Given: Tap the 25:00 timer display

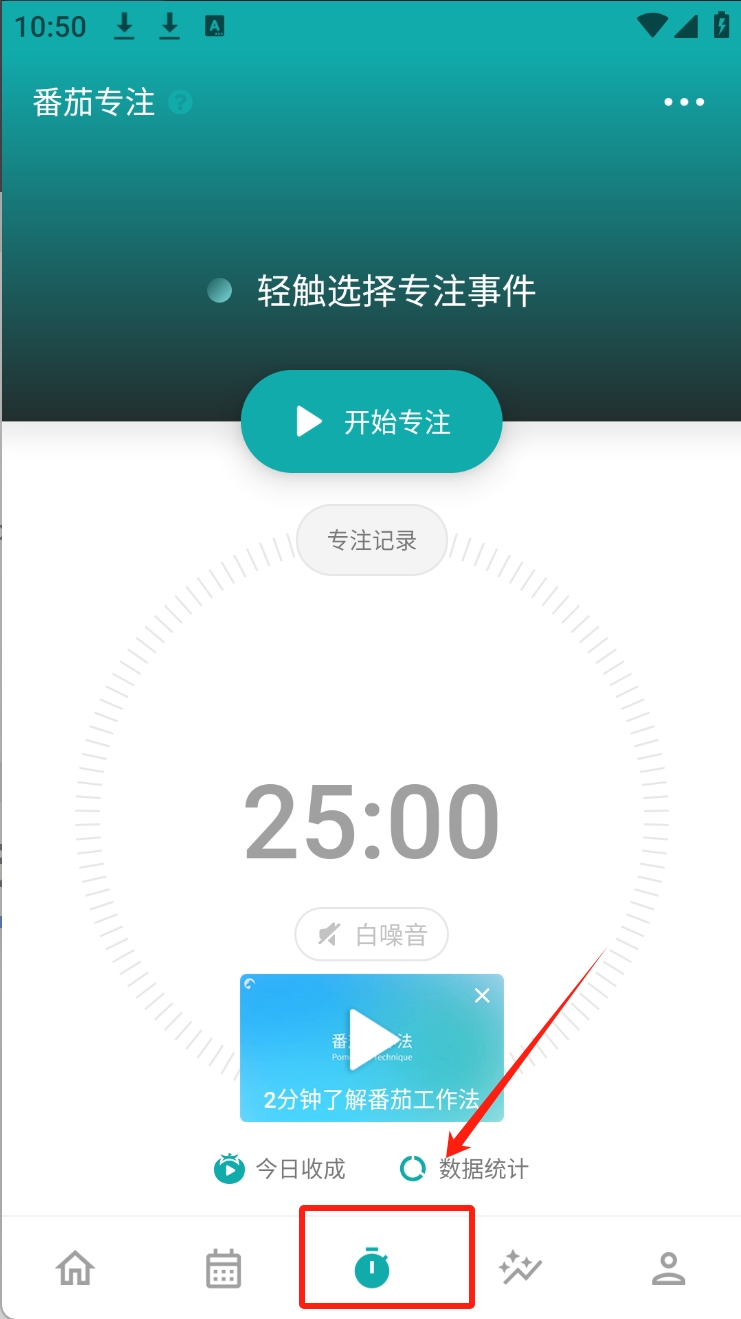Looking at the screenshot, I should coord(371,823).
